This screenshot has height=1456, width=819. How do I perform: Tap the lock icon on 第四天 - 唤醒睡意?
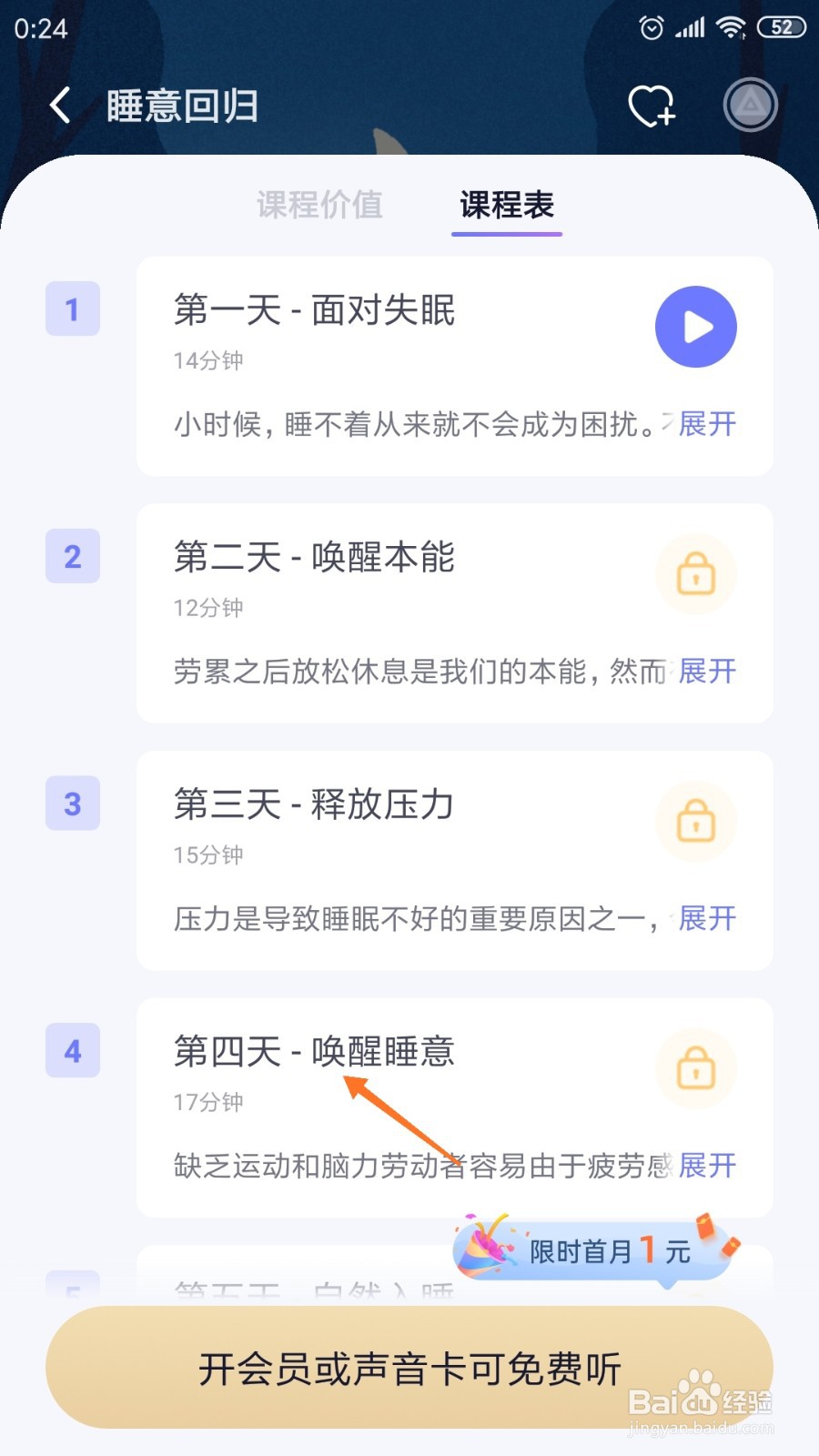tap(696, 1069)
